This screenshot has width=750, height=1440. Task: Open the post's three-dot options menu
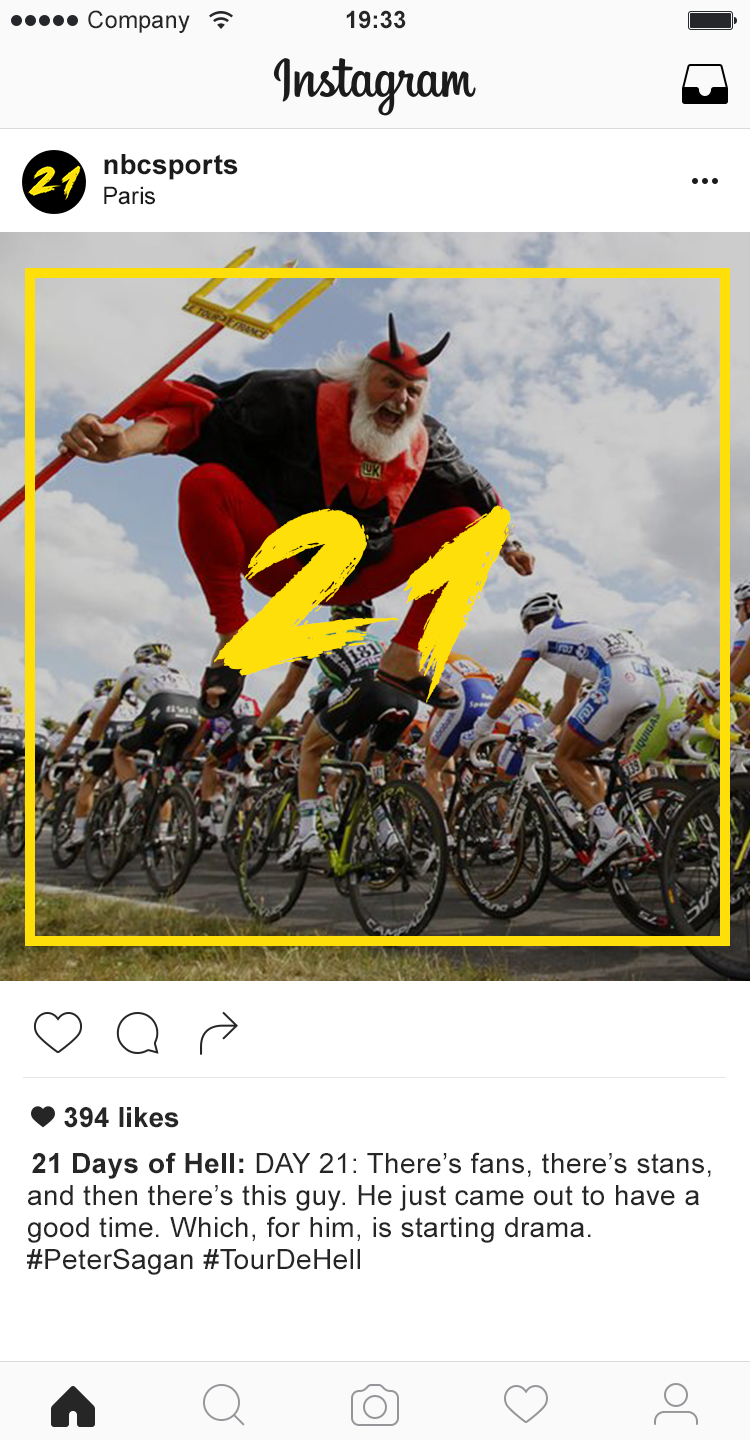[x=704, y=181]
